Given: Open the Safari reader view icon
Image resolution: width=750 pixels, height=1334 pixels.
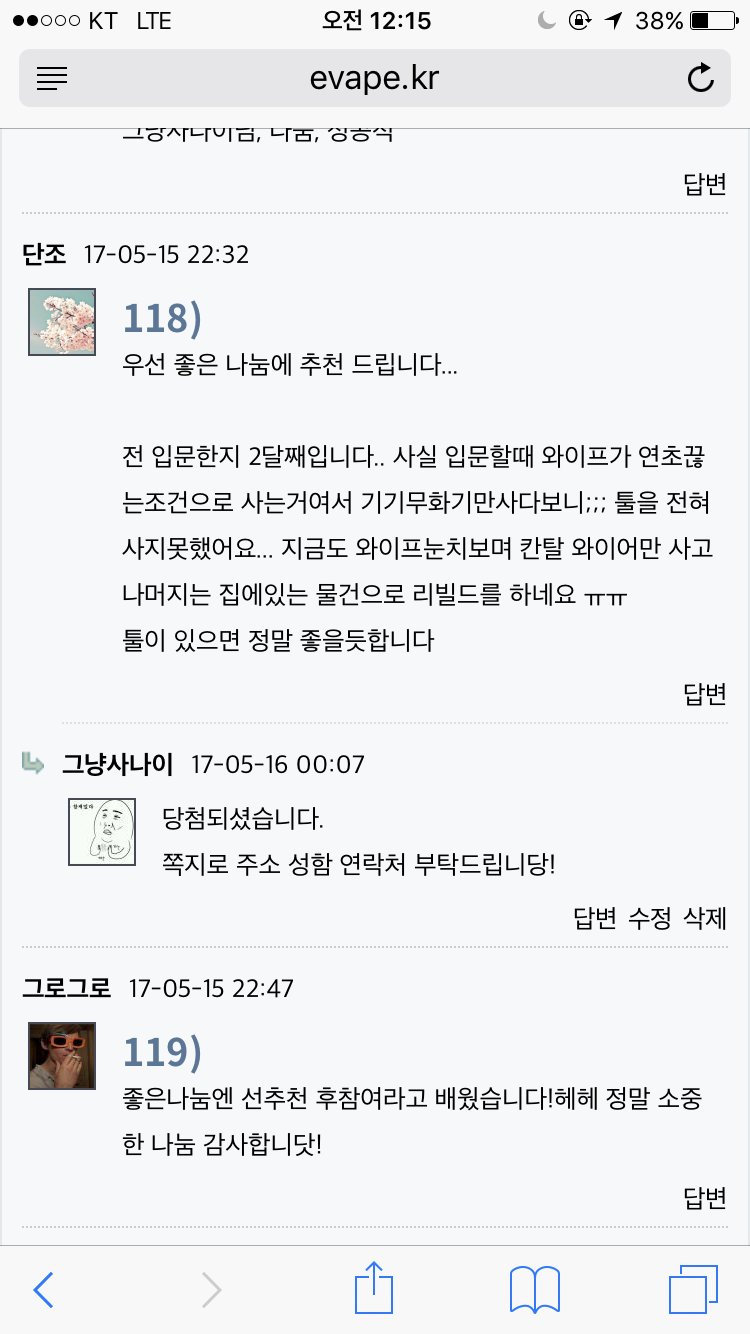Looking at the screenshot, I should [52, 78].
